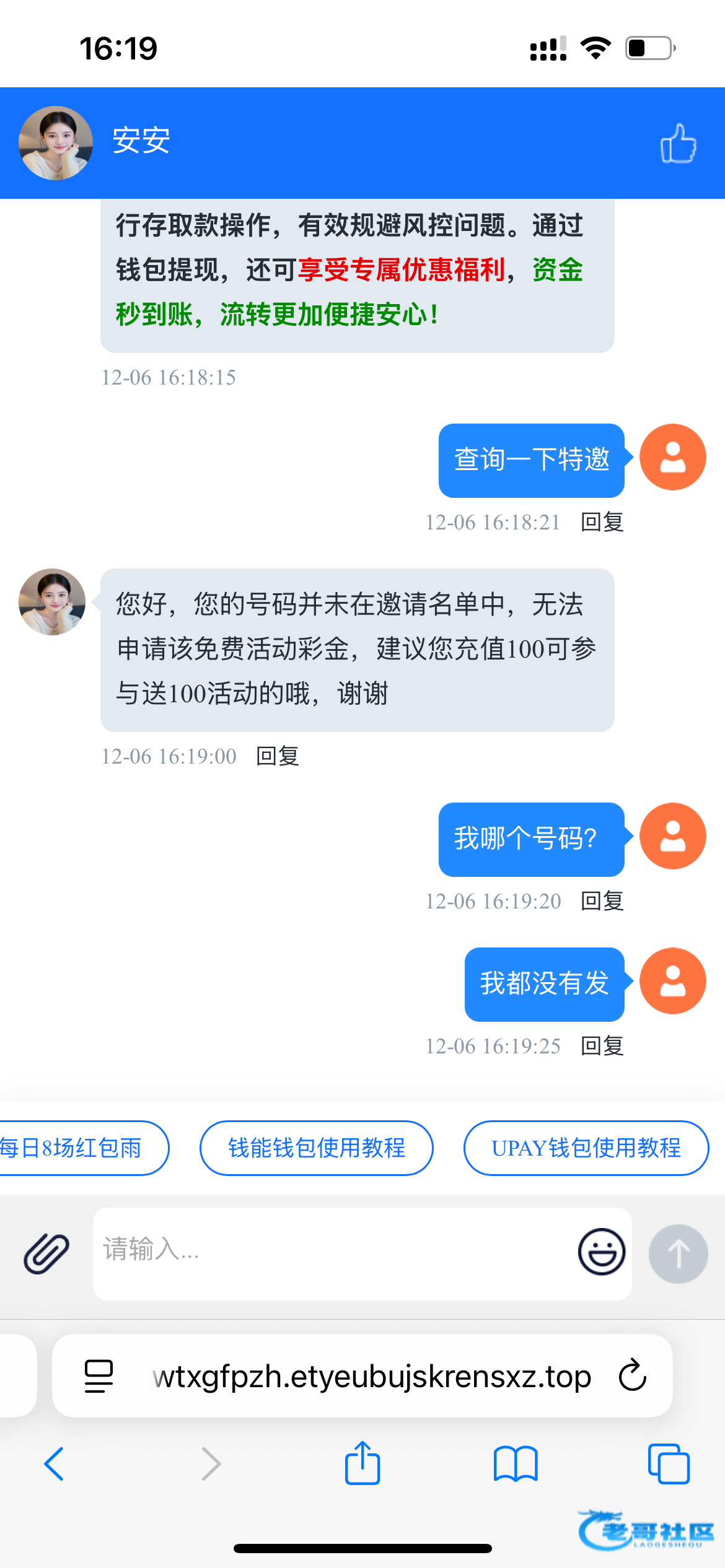This screenshot has width=725, height=1568.
Task: Open the emoji picker
Action: coord(601,1252)
